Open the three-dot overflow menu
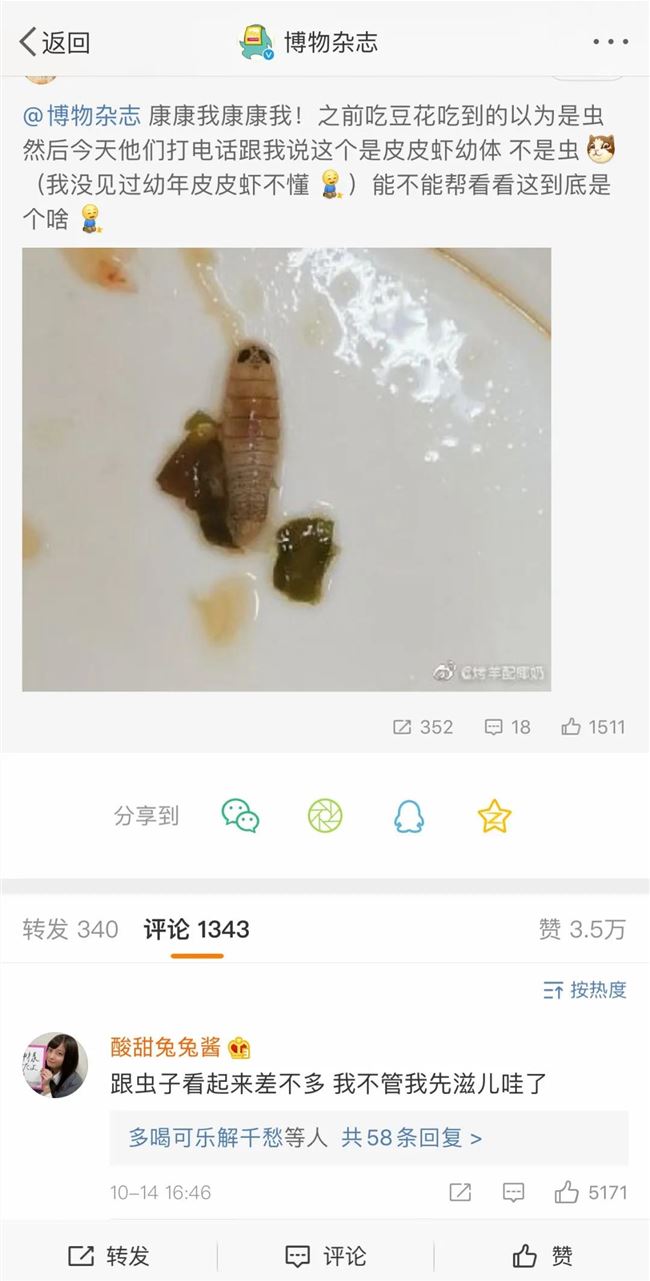Screen dimensions: 650x1281 coord(610,42)
